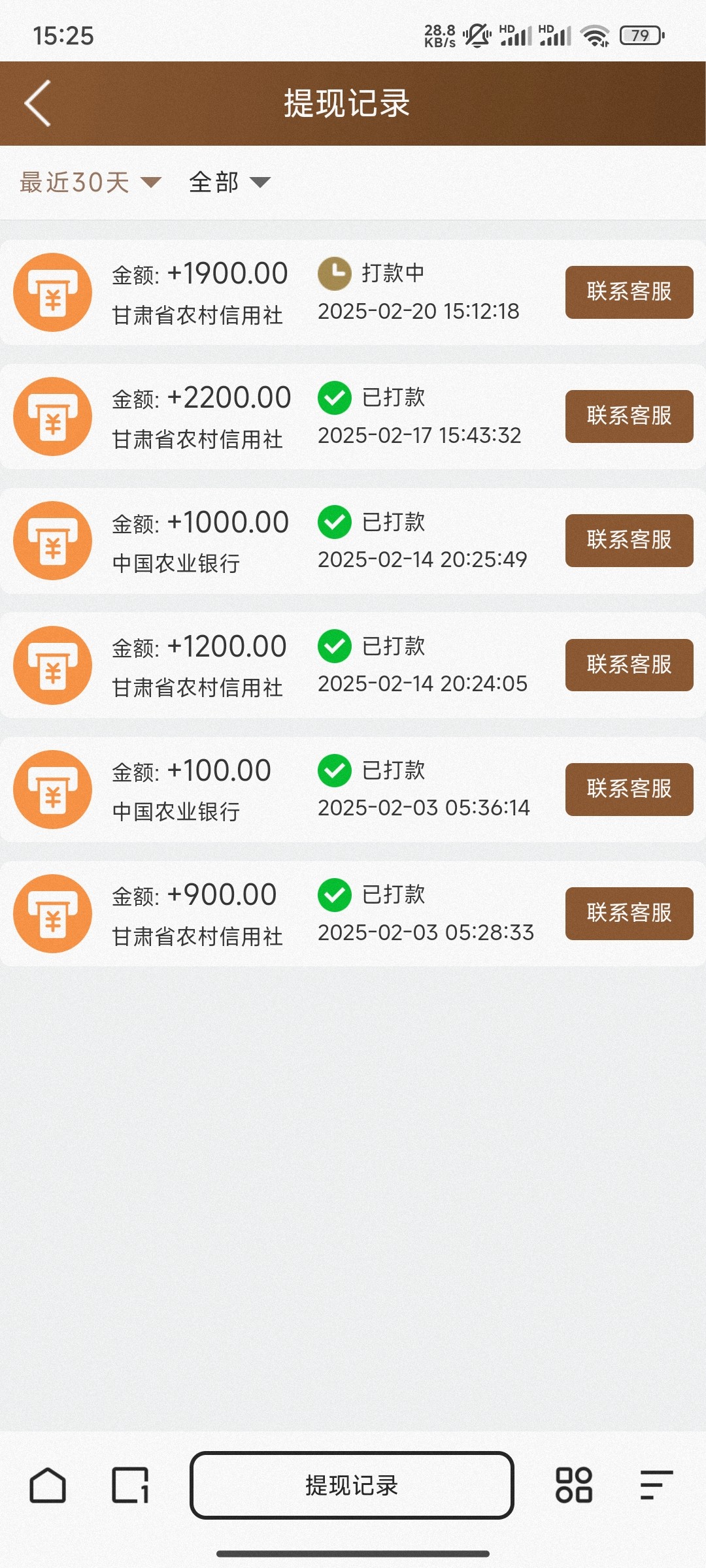Reach customer service for +100.00 withdrawal
Viewport: 706px width, 1568px height.
pyautogui.click(x=629, y=789)
